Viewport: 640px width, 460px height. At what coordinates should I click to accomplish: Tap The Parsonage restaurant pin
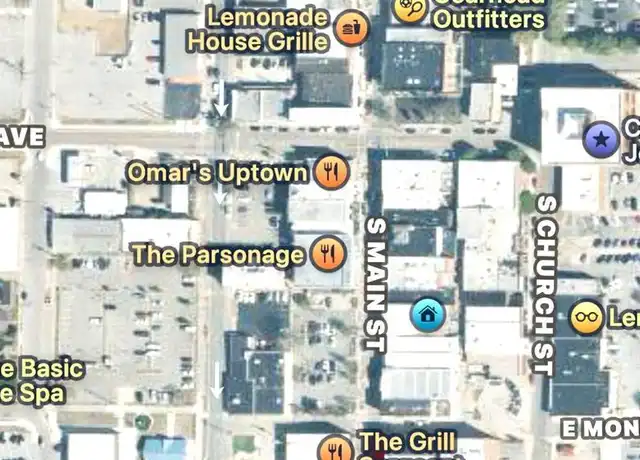[328, 253]
